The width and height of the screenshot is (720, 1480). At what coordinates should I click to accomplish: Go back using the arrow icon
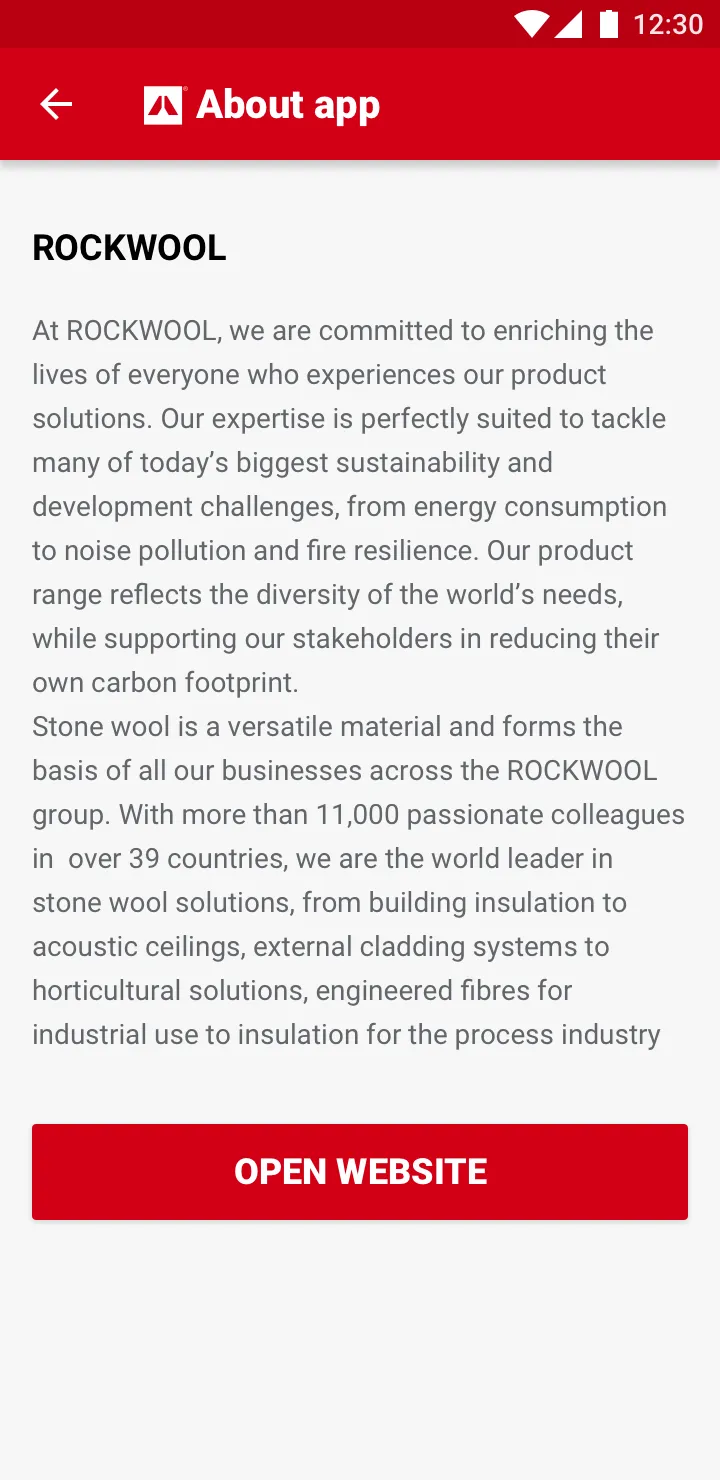[x=56, y=104]
